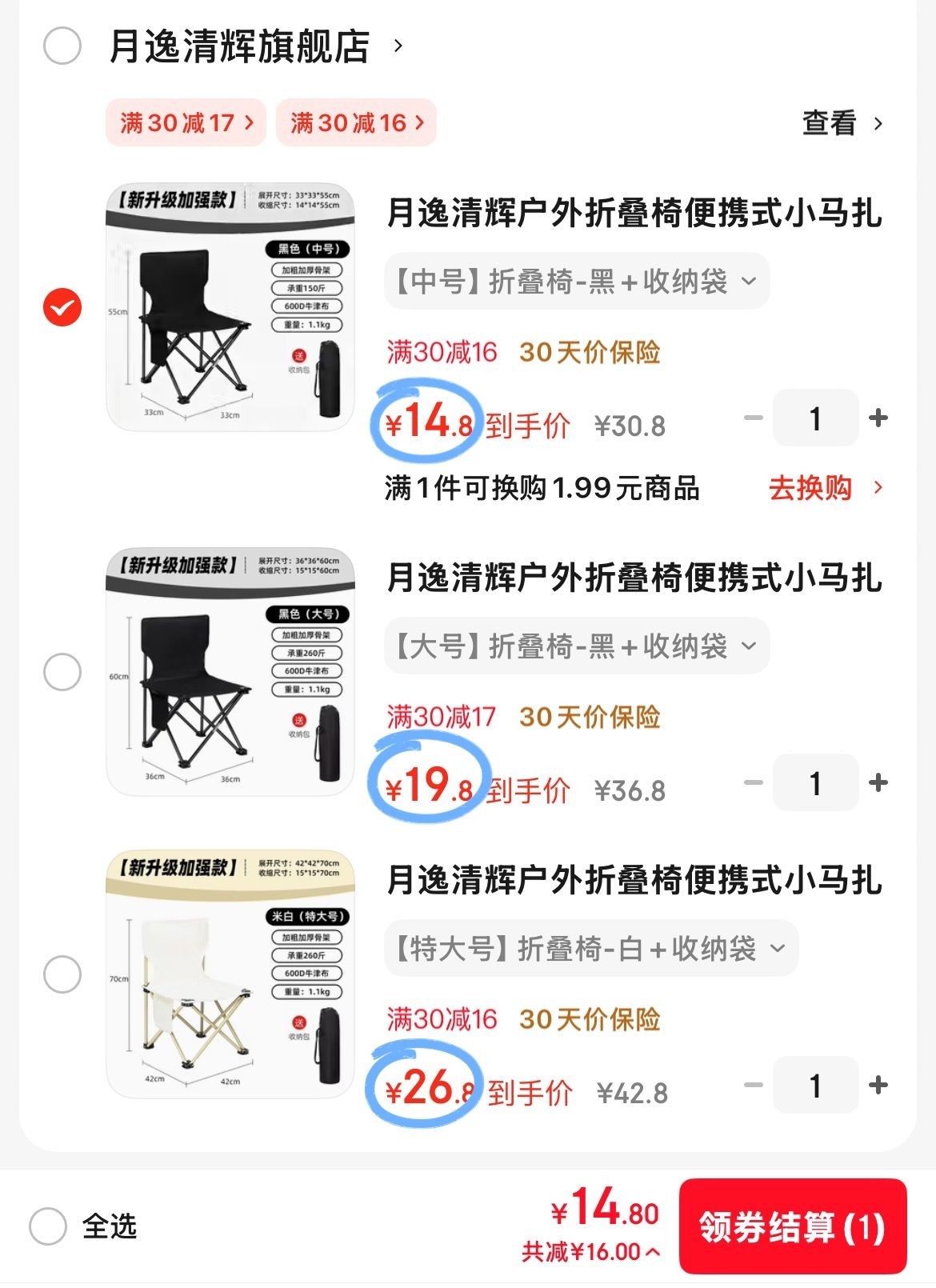
Task: Open 查看 to see store coupons
Action: coord(842,123)
